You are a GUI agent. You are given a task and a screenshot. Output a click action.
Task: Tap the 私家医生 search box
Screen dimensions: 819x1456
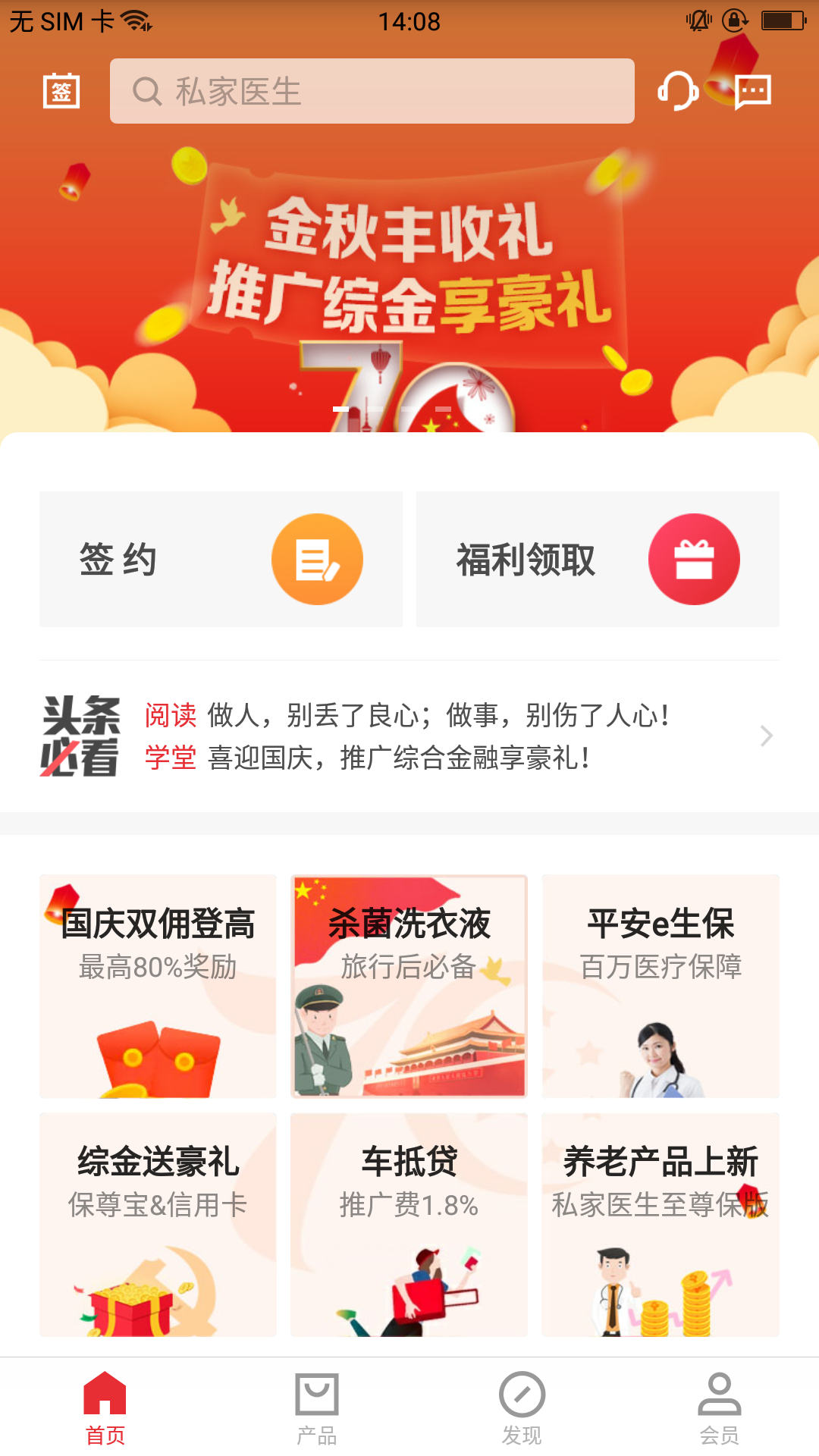(x=372, y=91)
